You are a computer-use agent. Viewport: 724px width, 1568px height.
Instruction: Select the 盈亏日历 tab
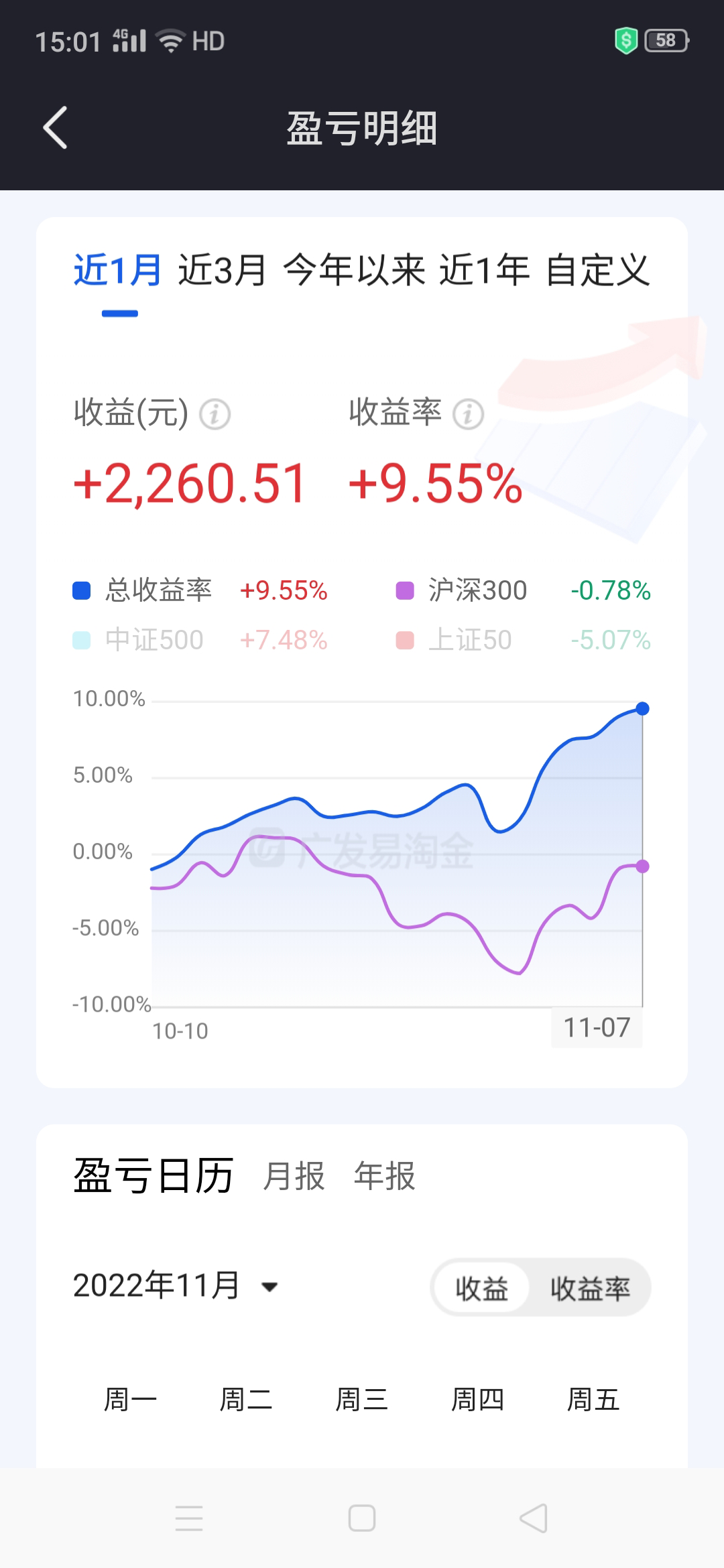coord(154,1176)
